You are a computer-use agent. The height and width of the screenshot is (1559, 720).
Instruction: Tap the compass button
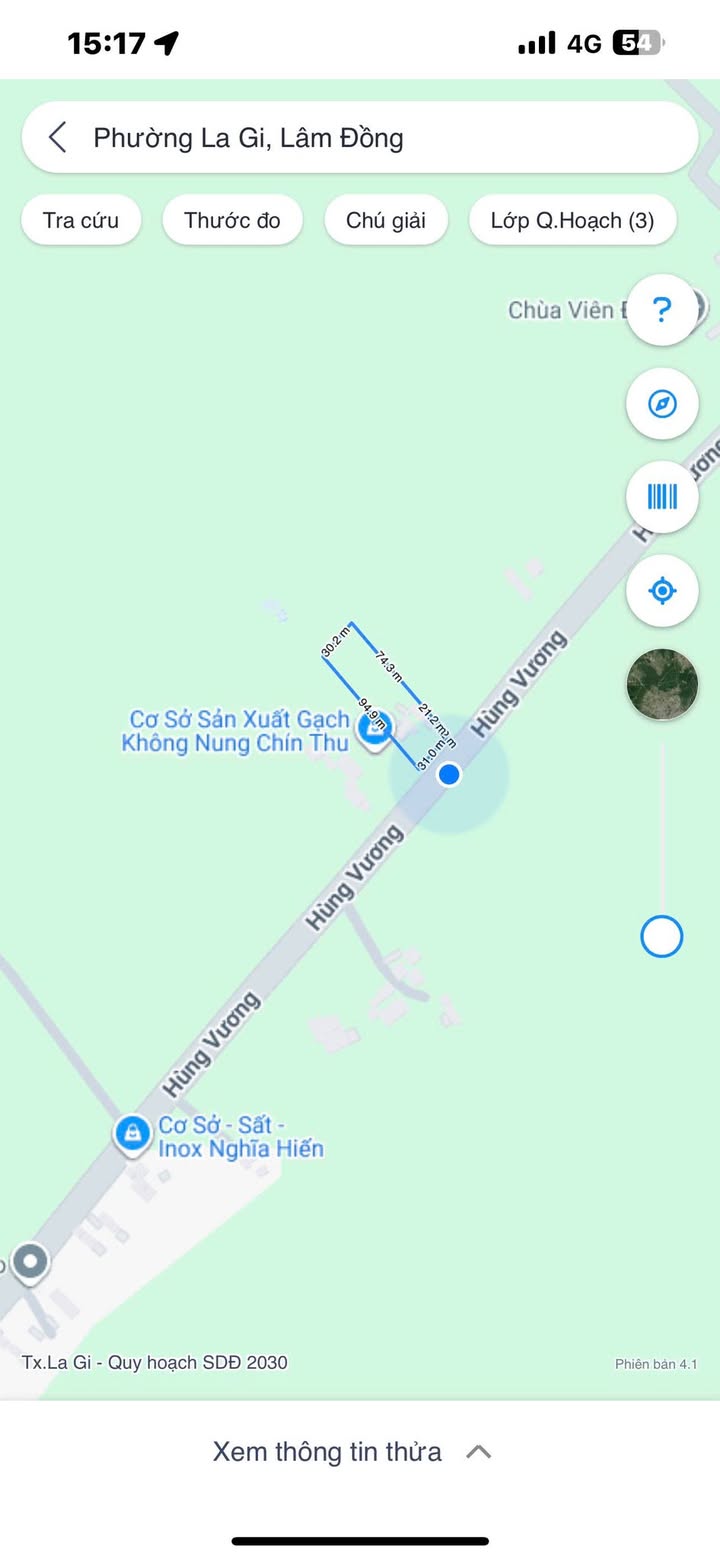tap(661, 404)
